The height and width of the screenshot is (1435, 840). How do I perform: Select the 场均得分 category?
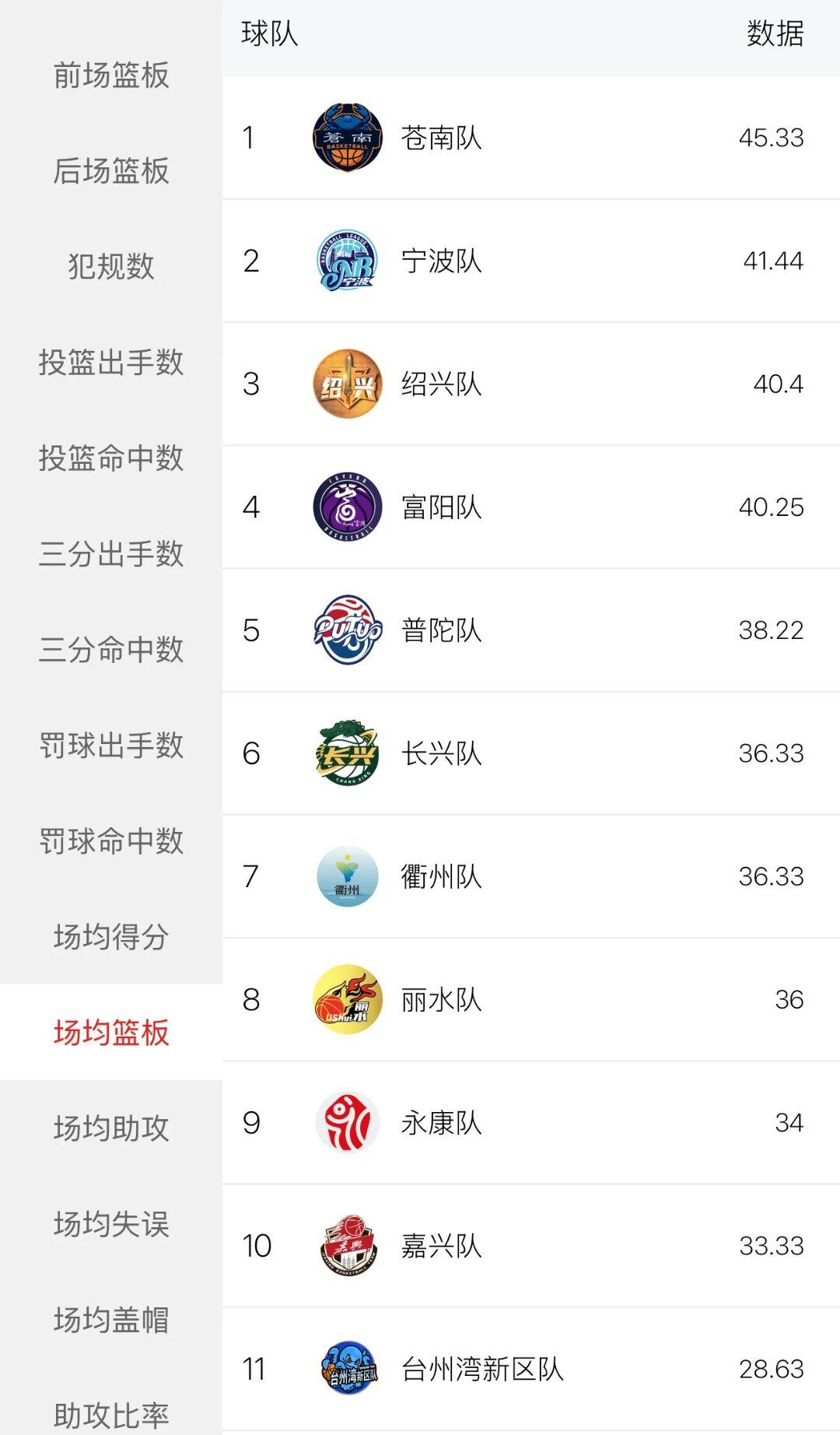[111, 937]
